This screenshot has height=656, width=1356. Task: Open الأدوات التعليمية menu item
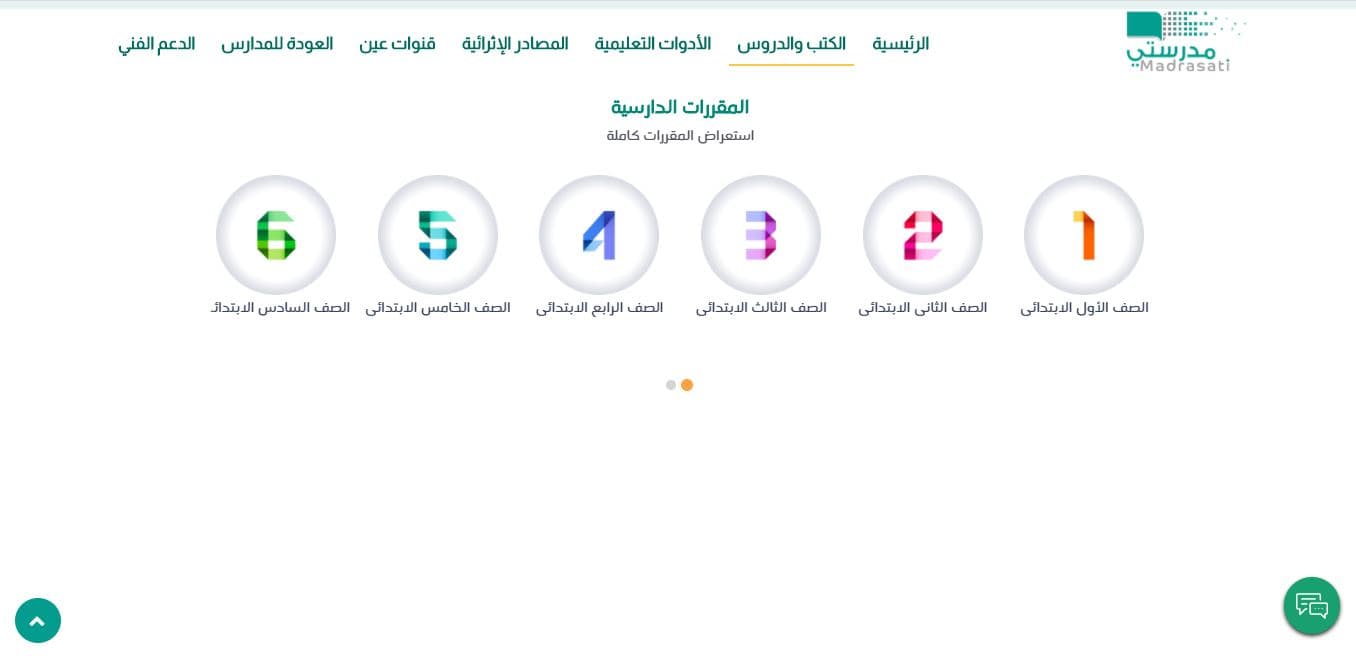coord(652,44)
